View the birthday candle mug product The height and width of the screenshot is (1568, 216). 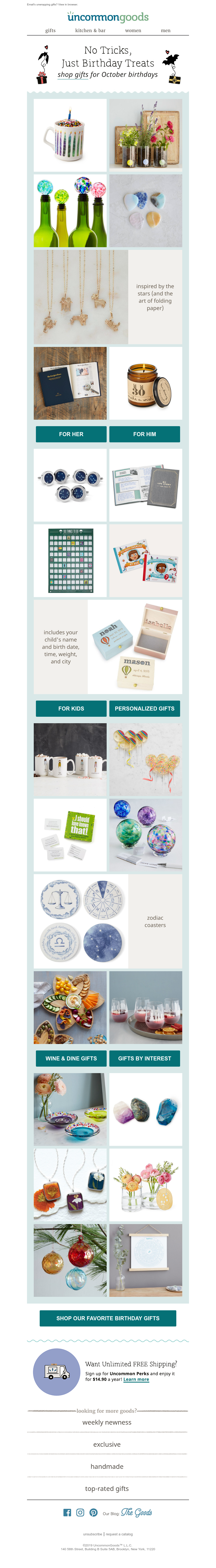[70, 135]
